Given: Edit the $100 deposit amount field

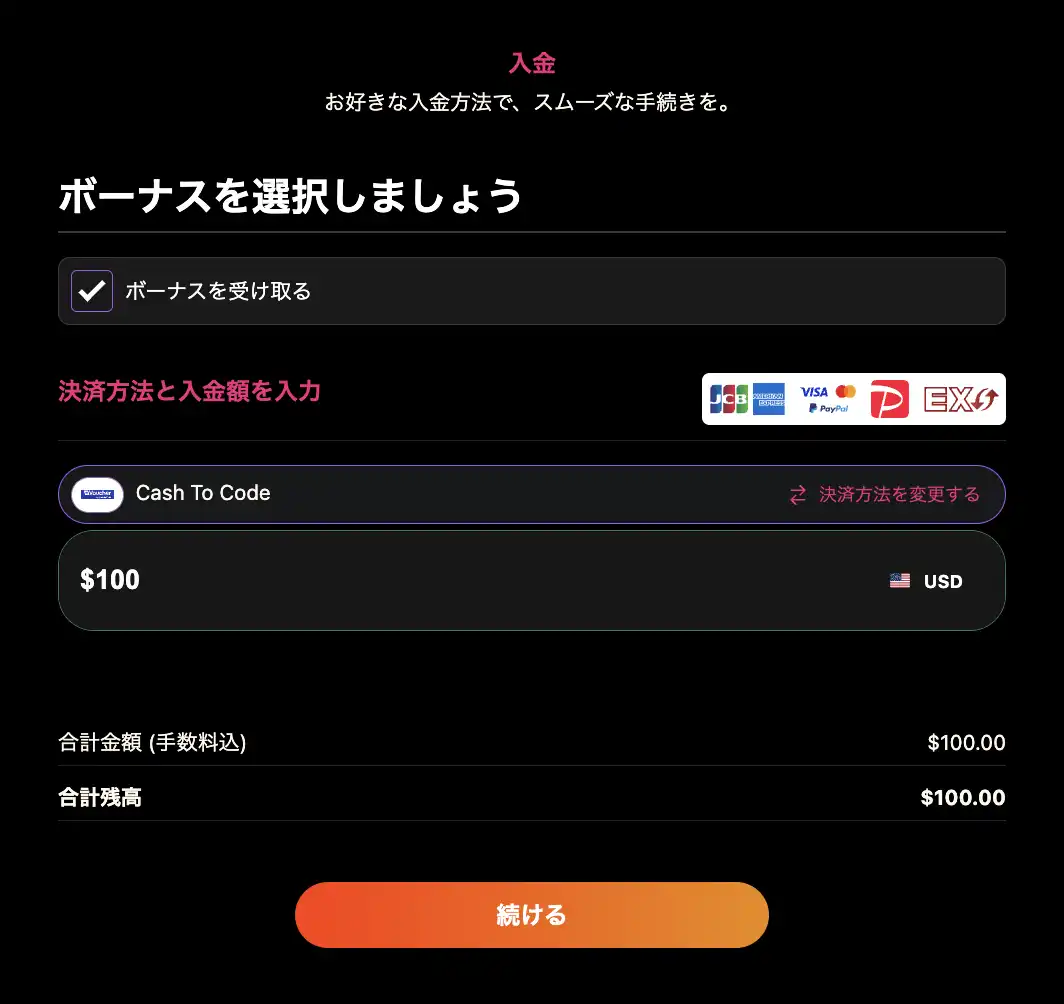Looking at the screenshot, I should (x=400, y=580).
